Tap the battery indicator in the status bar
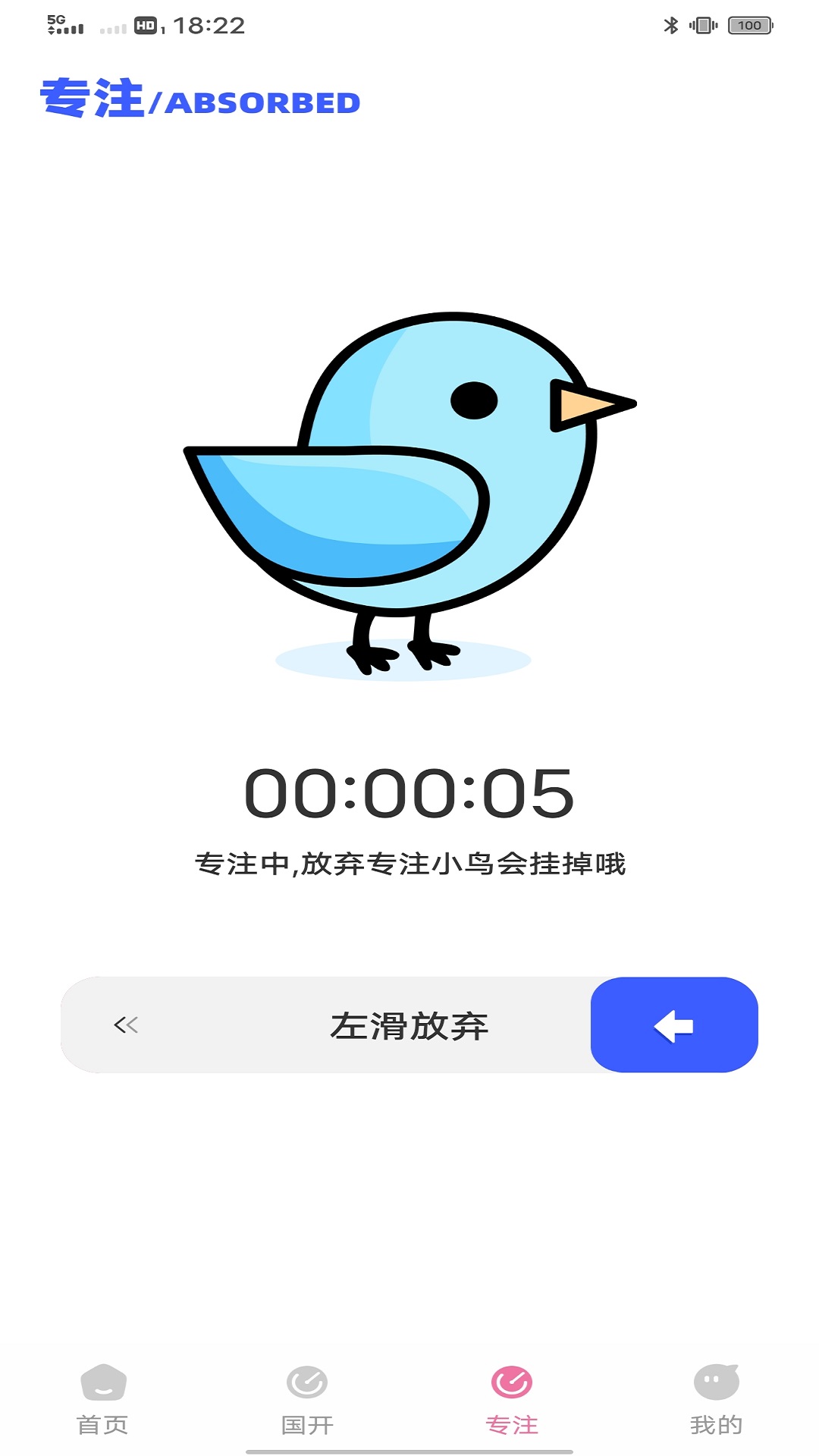Viewport: 819px width, 1456px height. 747,24
